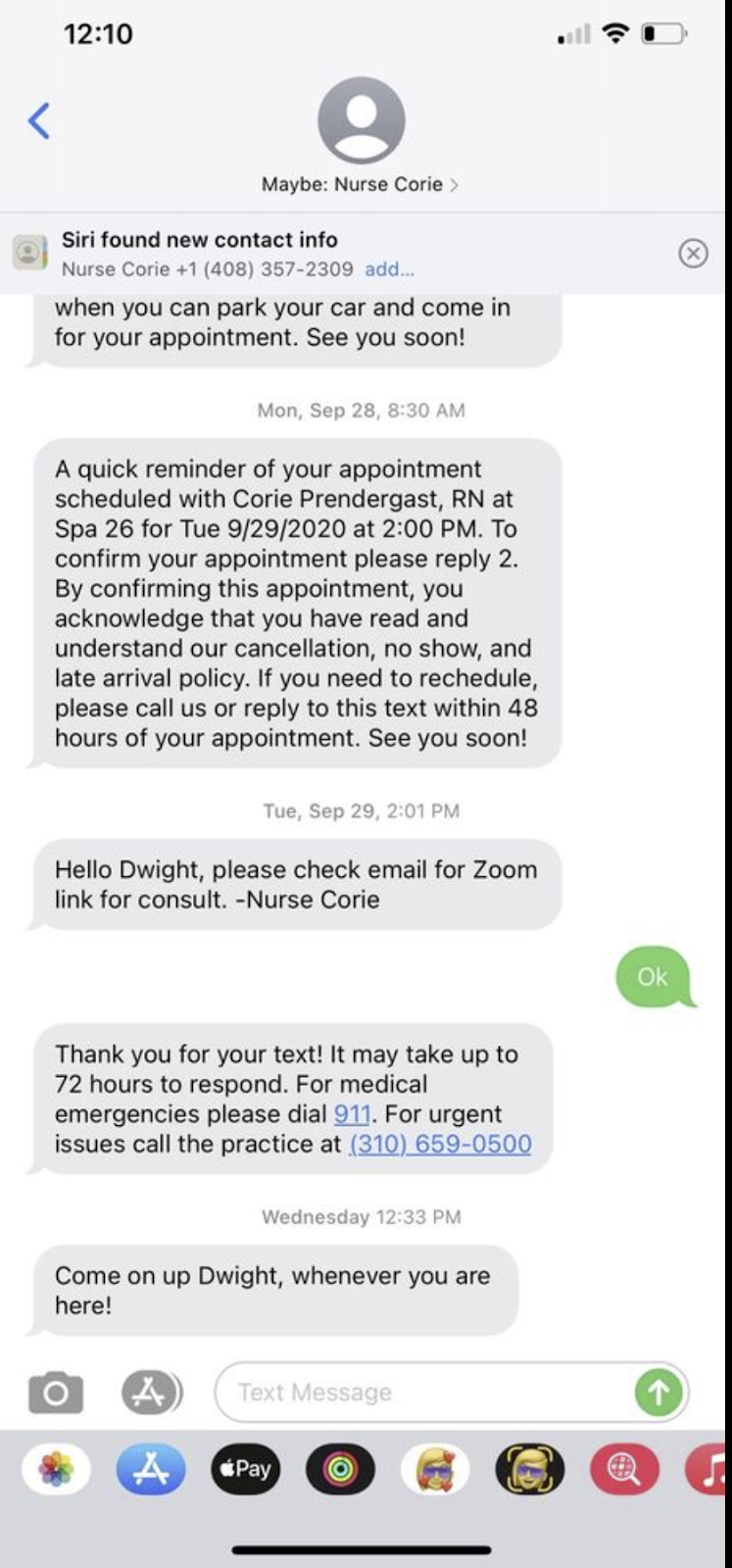Toggle the iMessage apps drawer button
The image size is (732, 1568).
click(x=151, y=1393)
